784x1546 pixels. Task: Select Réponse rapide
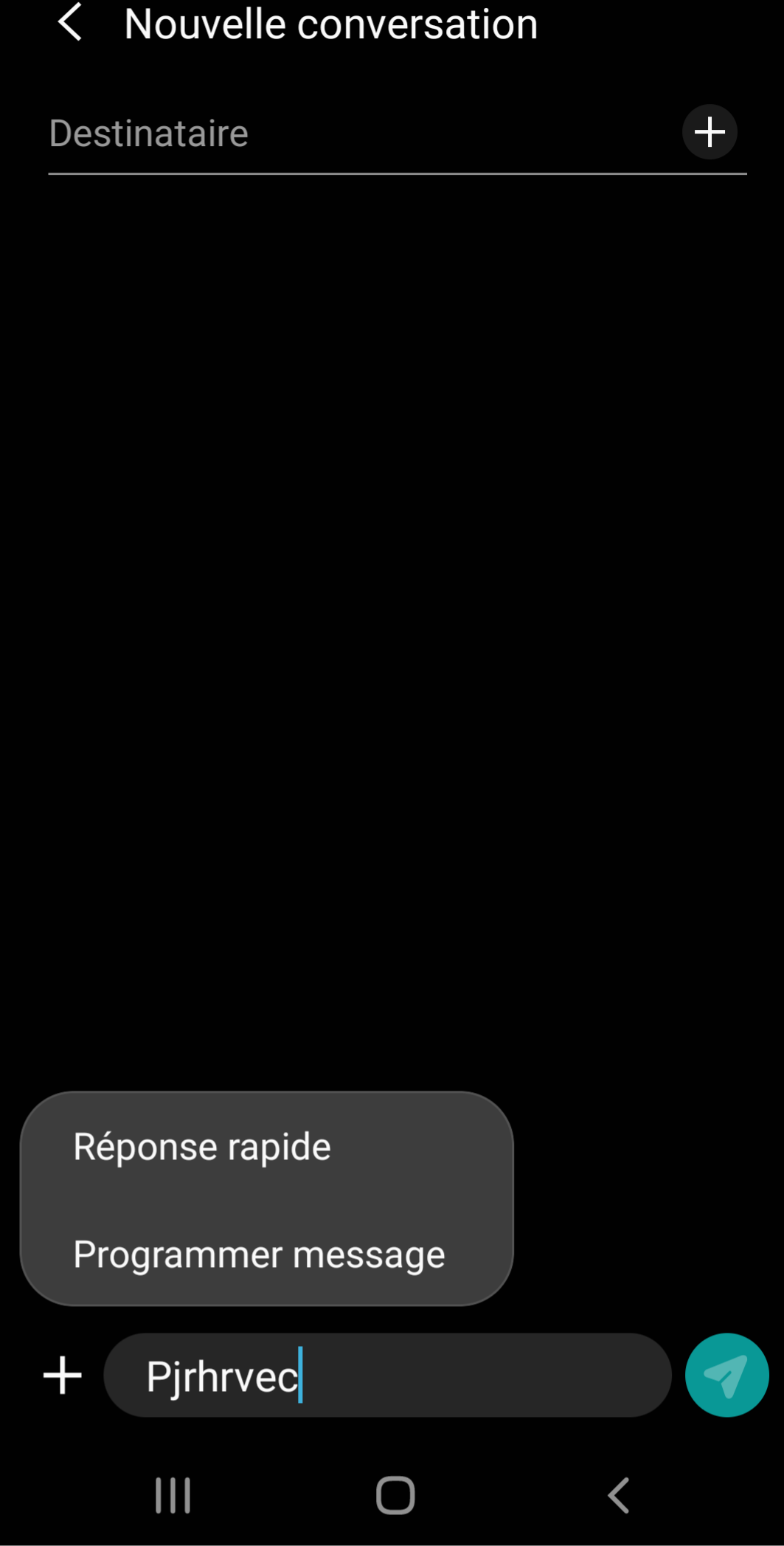point(202,1147)
